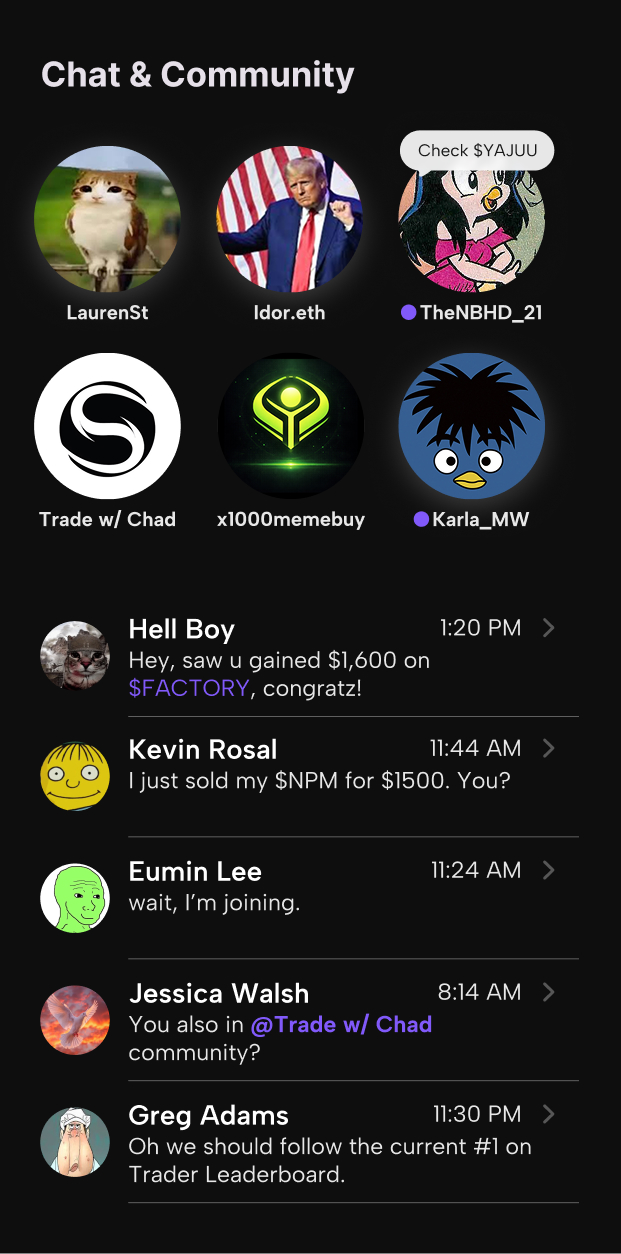Open the Trade w/ Chad community
621x1254 pixels.
107,426
